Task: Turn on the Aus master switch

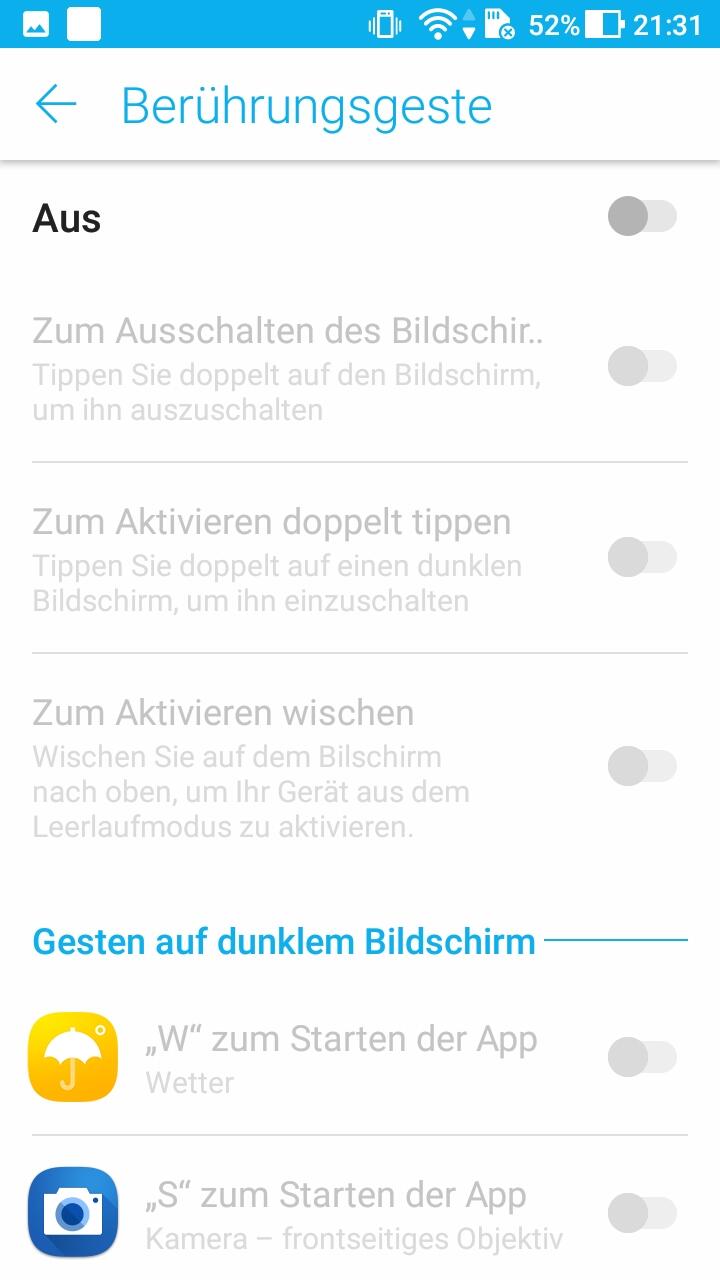Action: 642,217
